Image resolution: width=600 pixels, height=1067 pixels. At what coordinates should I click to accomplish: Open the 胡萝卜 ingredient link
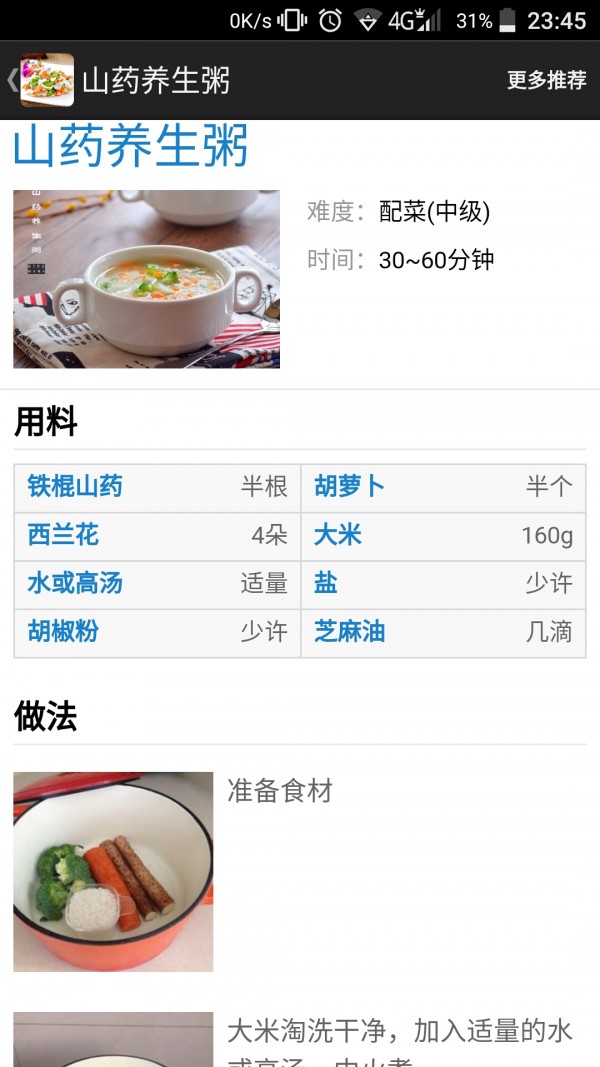tap(349, 487)
